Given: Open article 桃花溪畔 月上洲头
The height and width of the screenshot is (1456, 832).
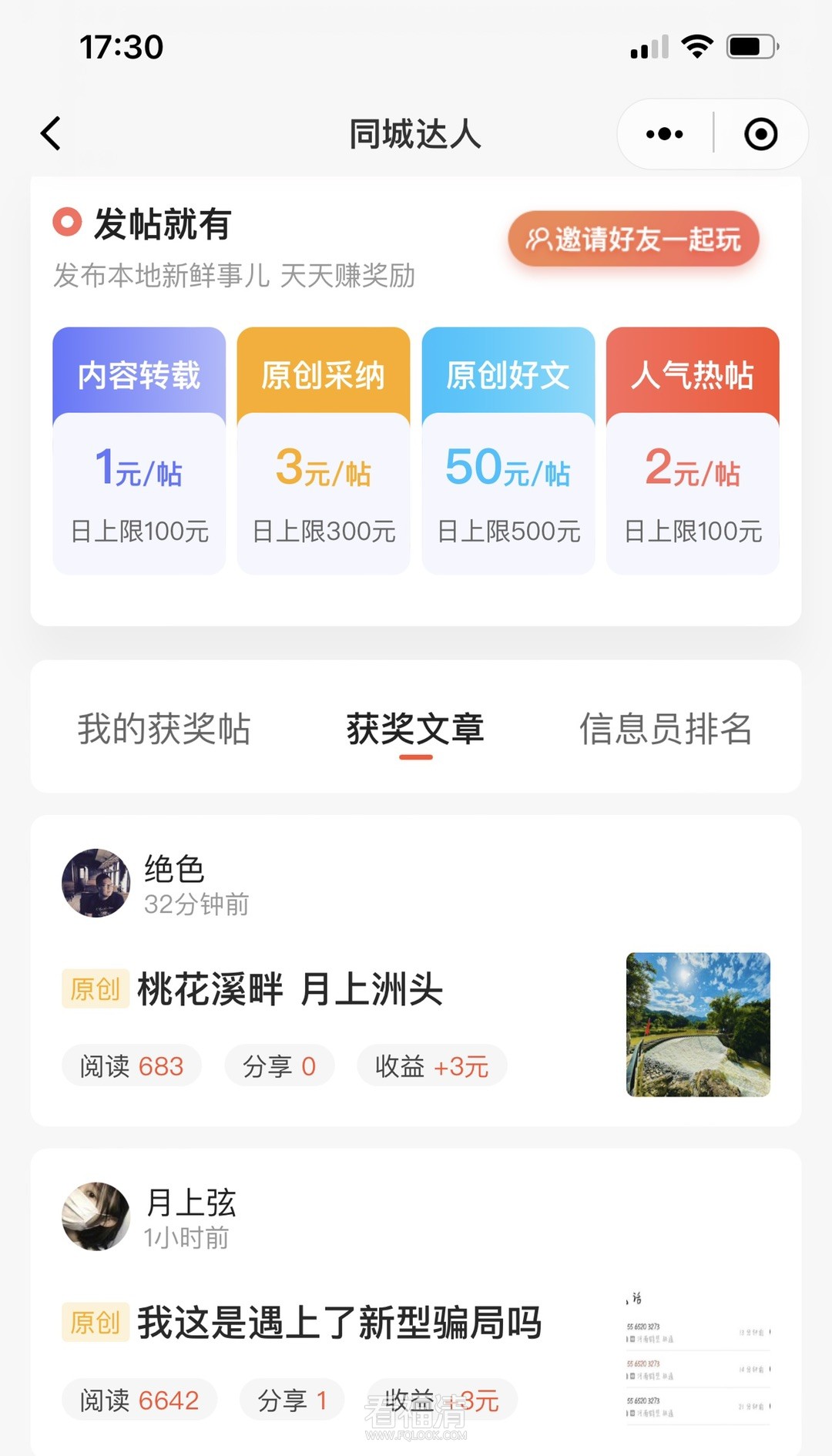Looking at the screenshot, I should (290, 990).
